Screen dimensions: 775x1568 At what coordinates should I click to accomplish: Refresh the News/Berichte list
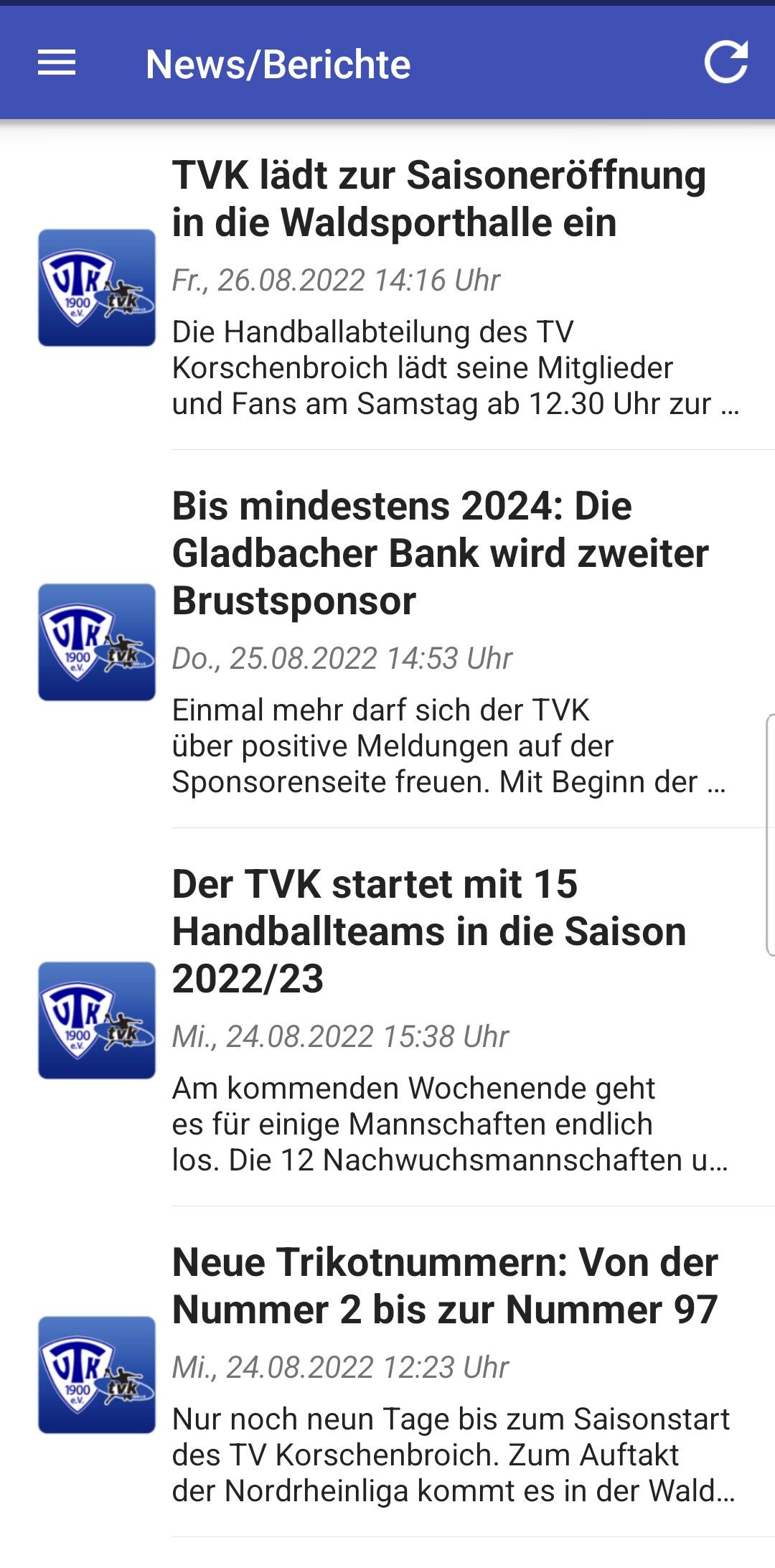pyautogui.click(x=725, y=63)
